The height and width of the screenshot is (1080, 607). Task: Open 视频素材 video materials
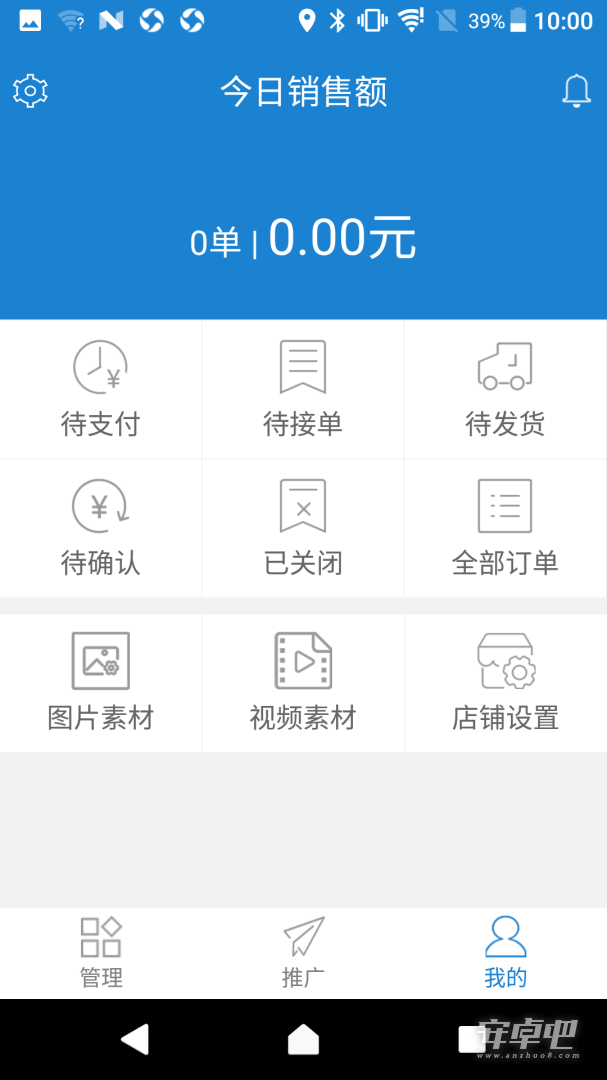pyautogui.click(x=303, y=683)
